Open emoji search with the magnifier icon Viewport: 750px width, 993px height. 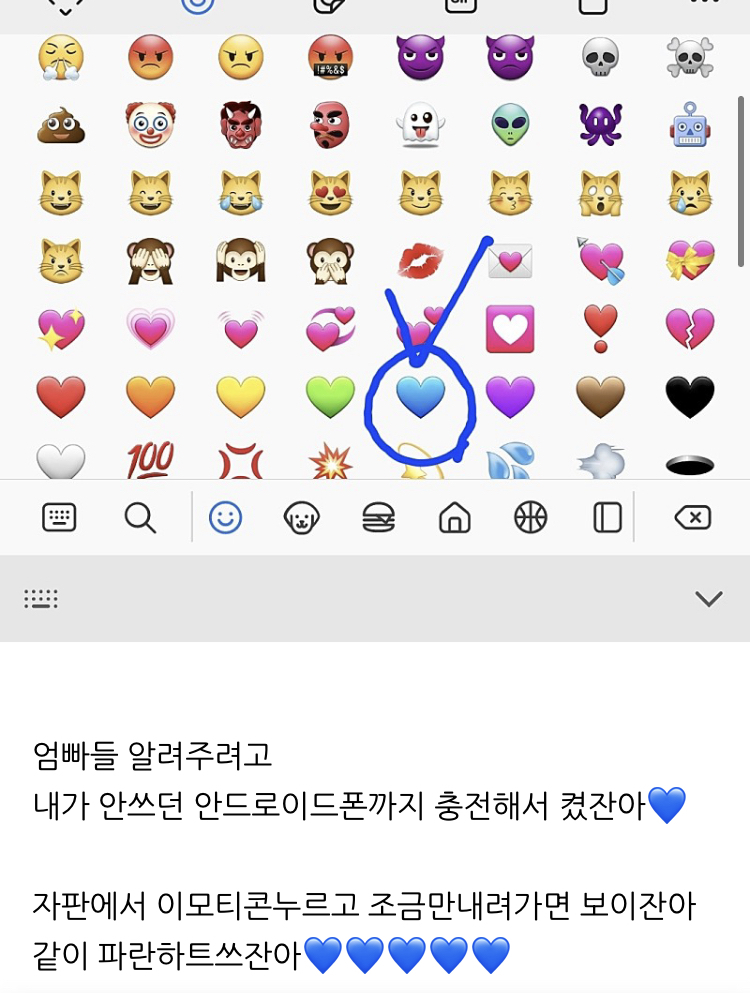point(140,517)
